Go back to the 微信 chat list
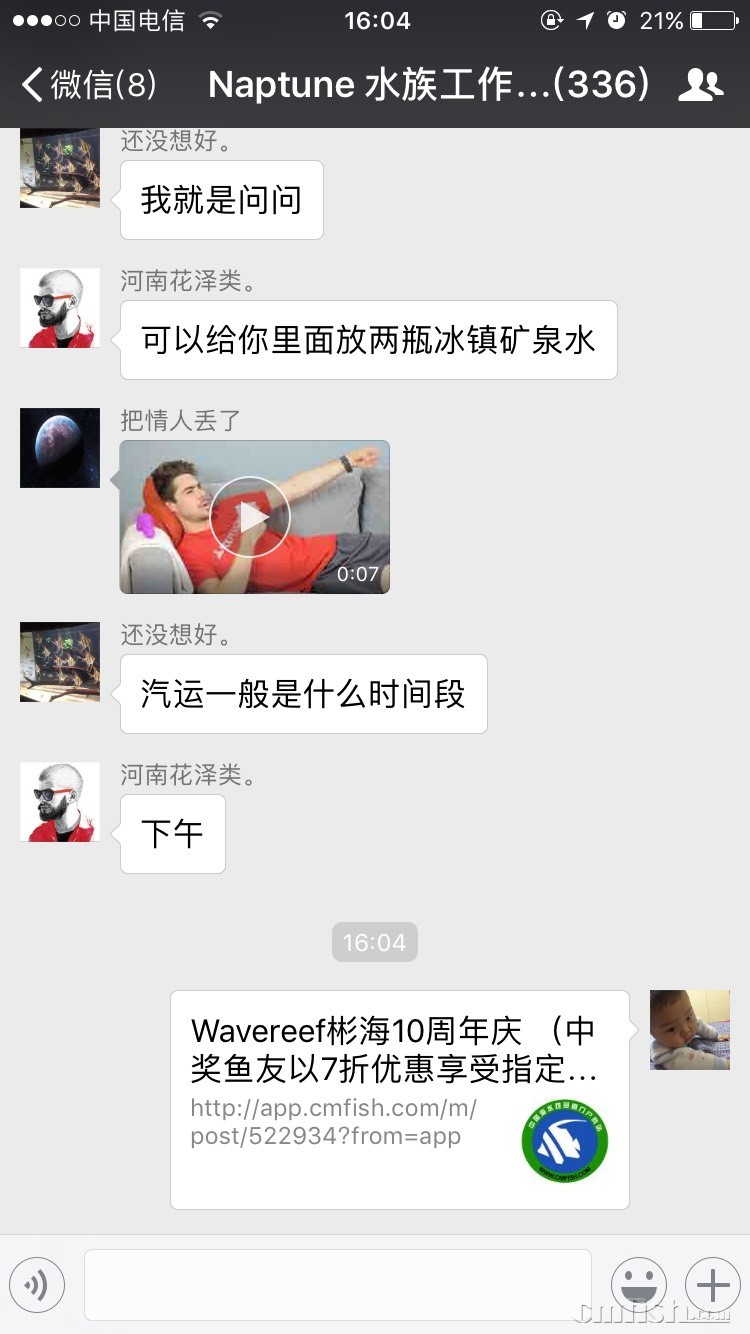 click(88, 85)
